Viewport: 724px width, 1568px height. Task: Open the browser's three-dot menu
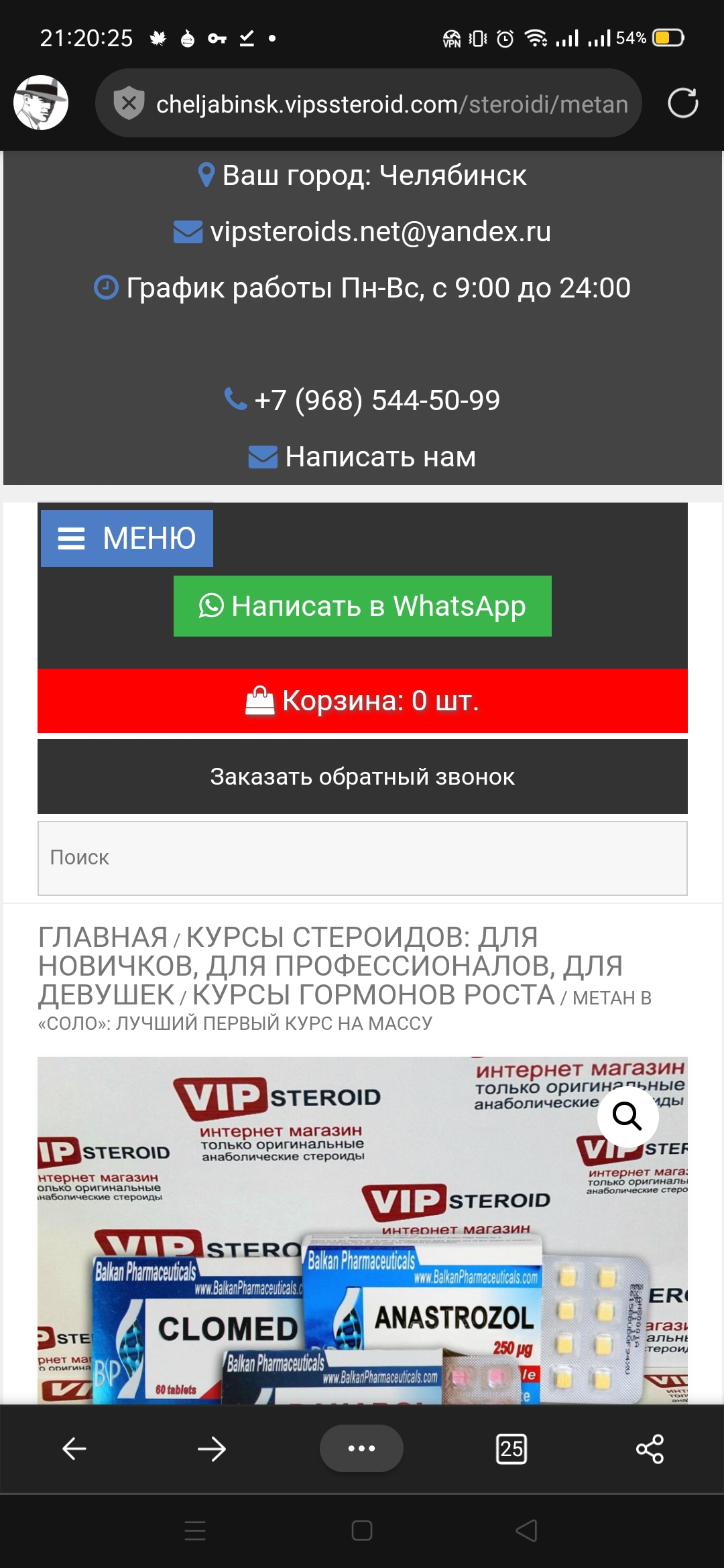point(361,1449)
